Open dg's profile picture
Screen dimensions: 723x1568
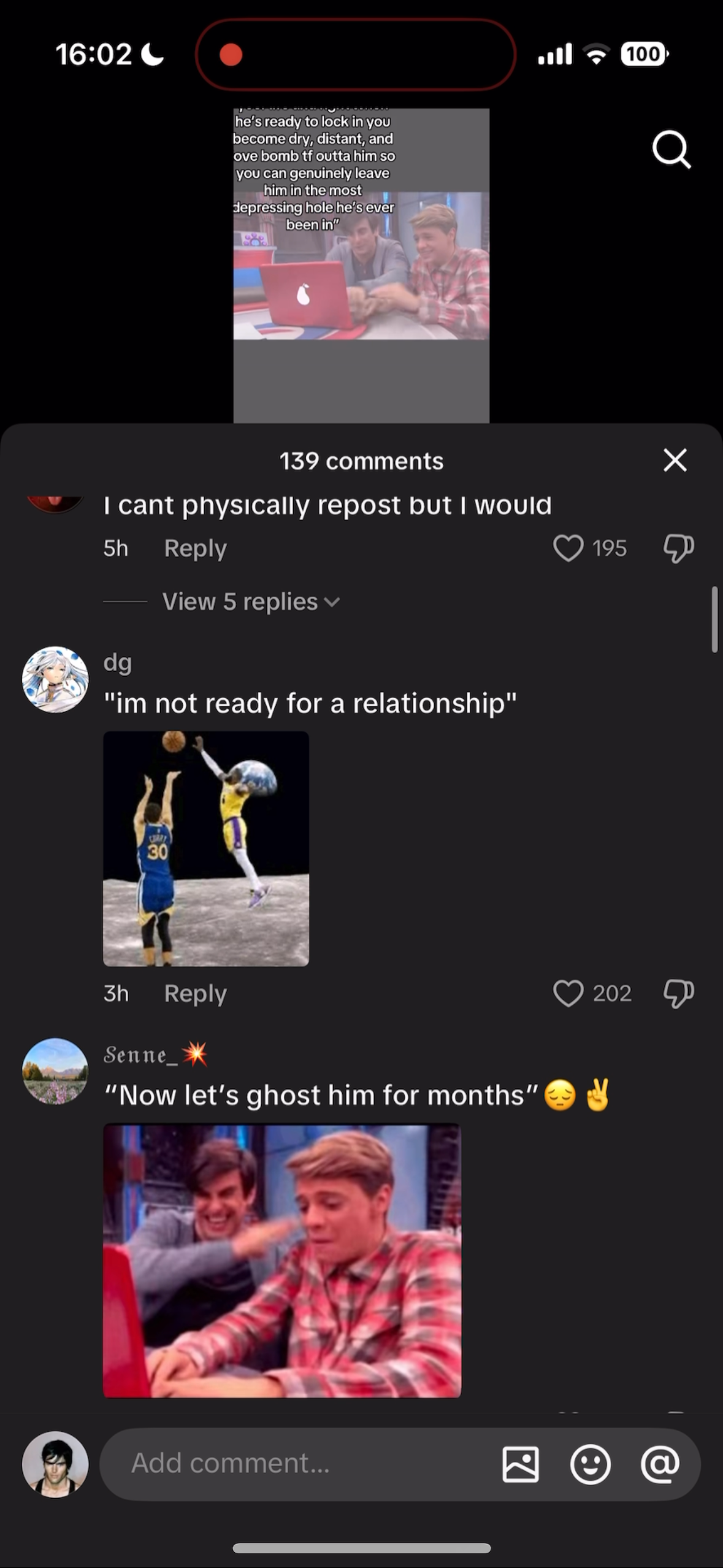(x=55, y=679)
